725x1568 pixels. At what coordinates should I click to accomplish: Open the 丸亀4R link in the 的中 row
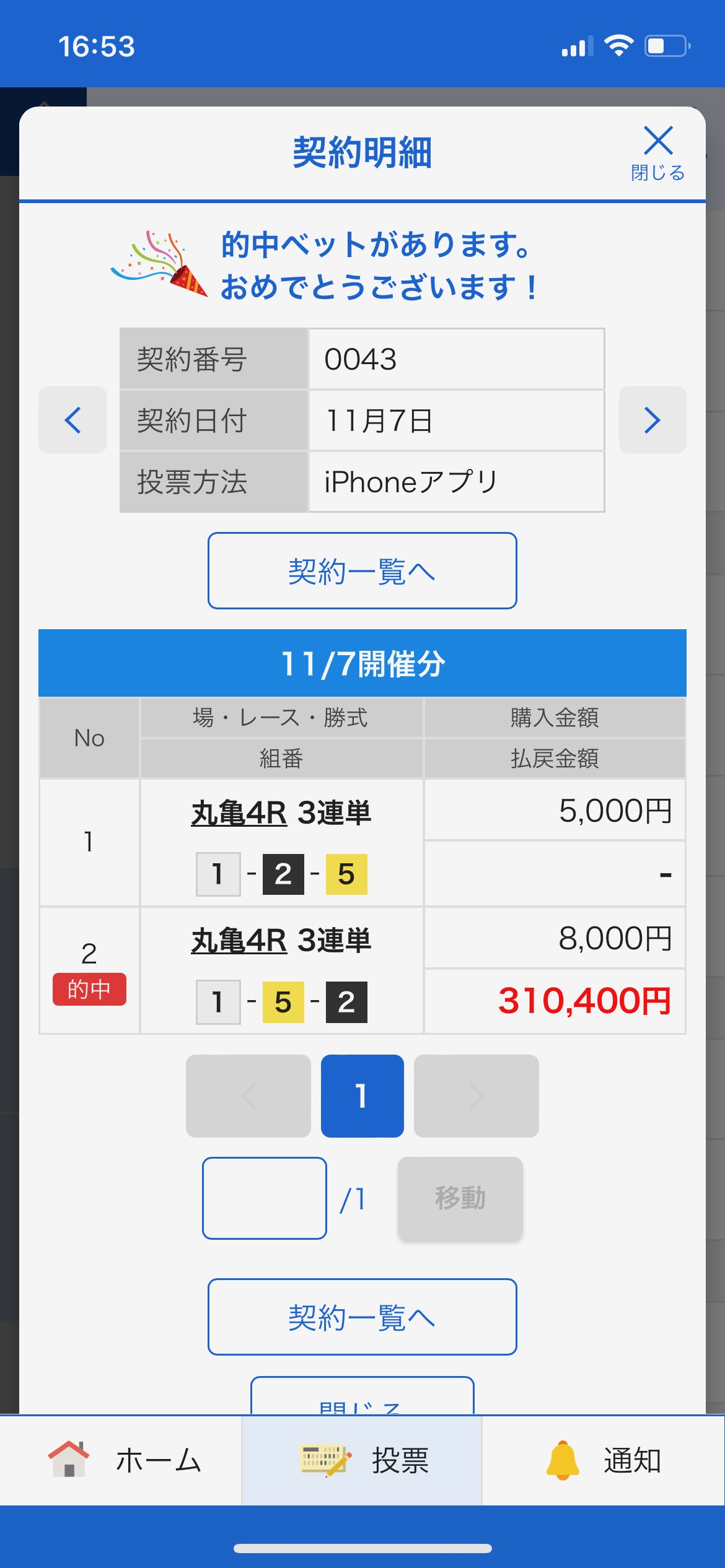[x=239, y=941]
